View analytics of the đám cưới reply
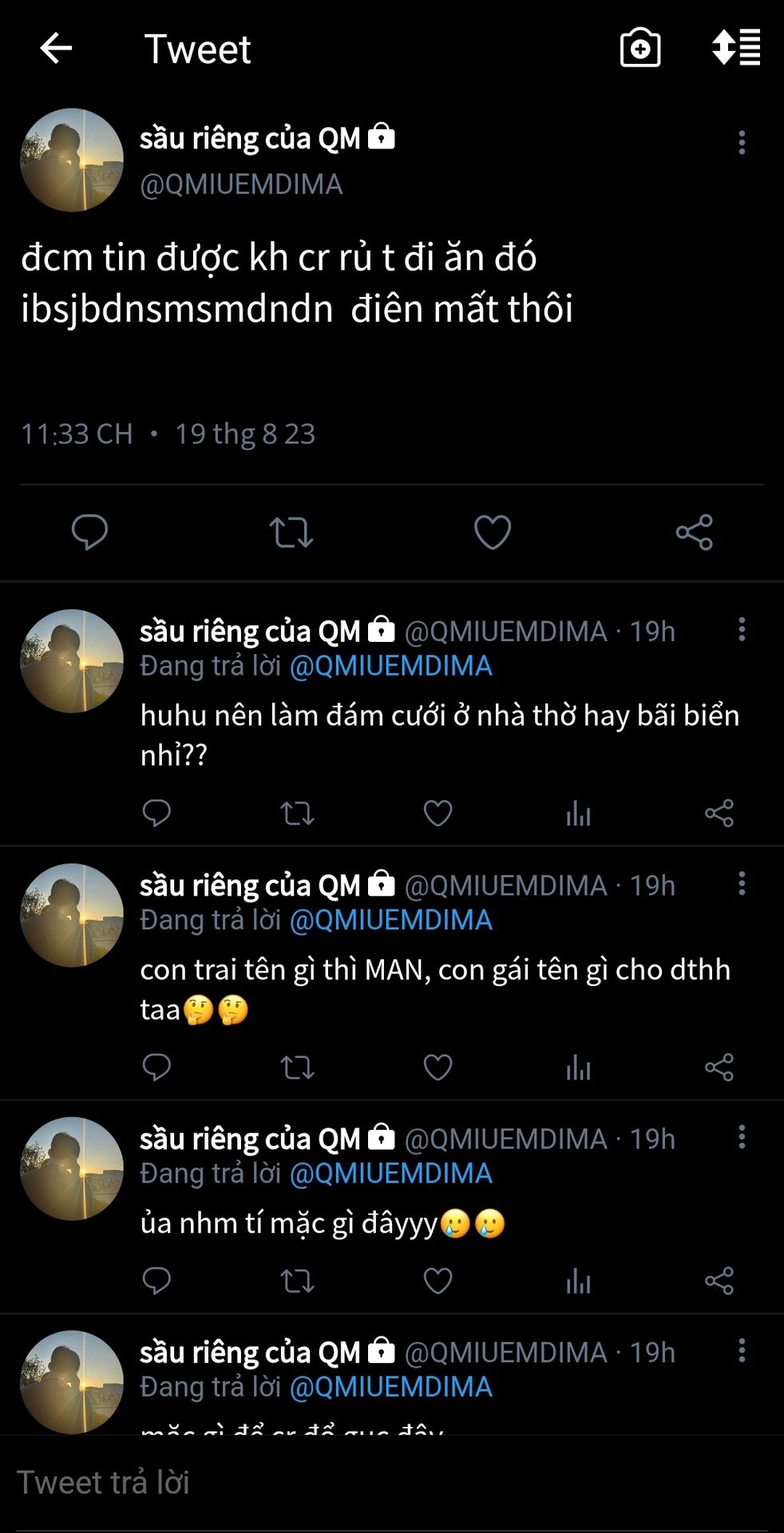This screenshot has width=784, height=1533. click(x=578, y=814)
